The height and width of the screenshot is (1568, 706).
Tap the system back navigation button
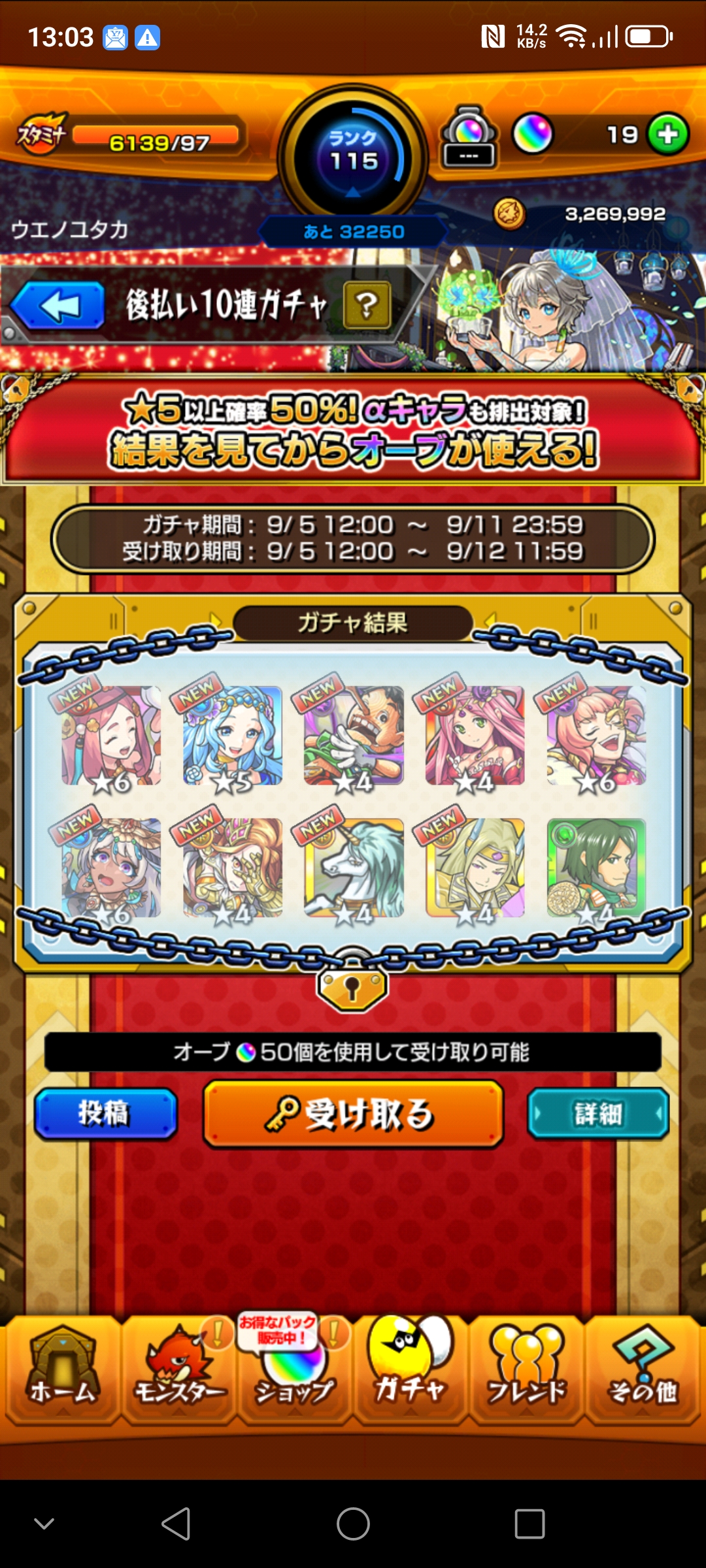coord(176,1524)
